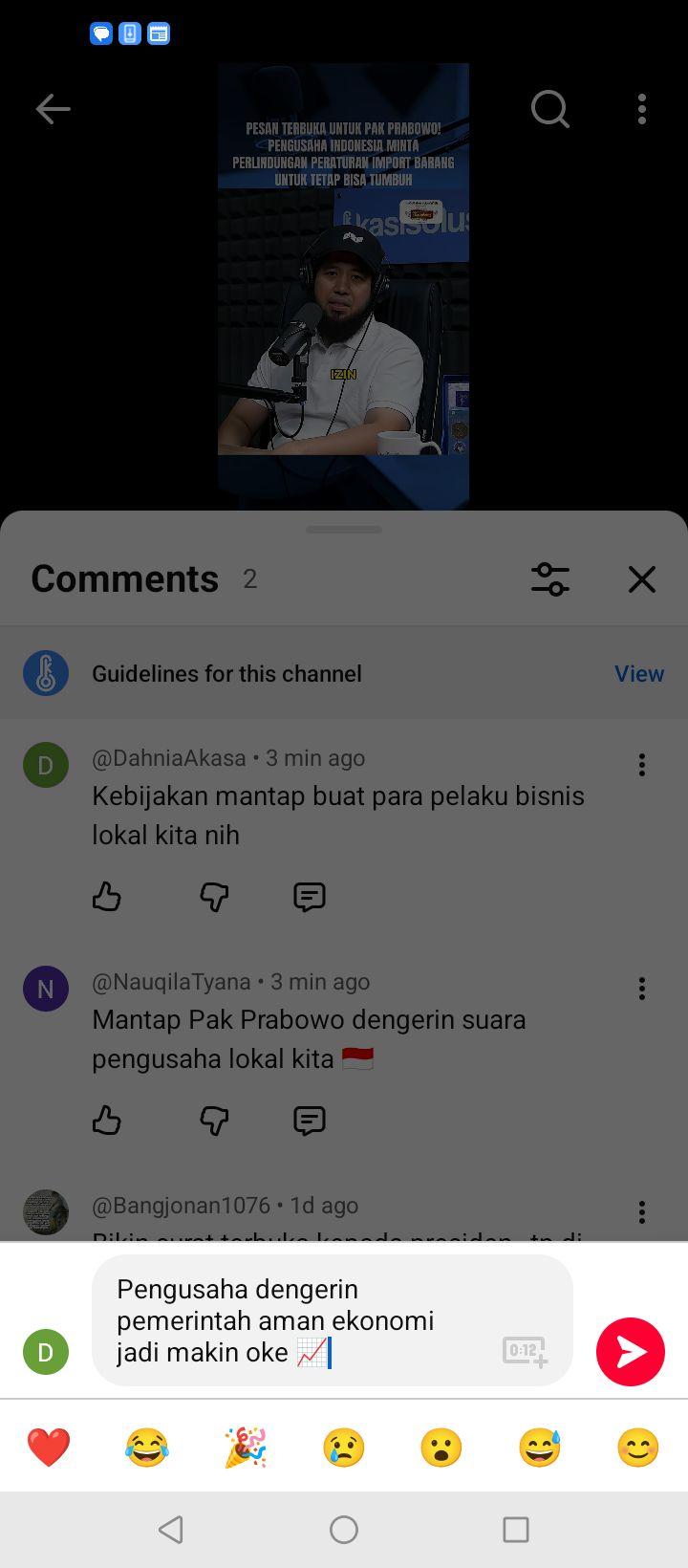The height and width of the screenshot is (1568, 688).
Task: Send the typed comment
Action: 631,1351
